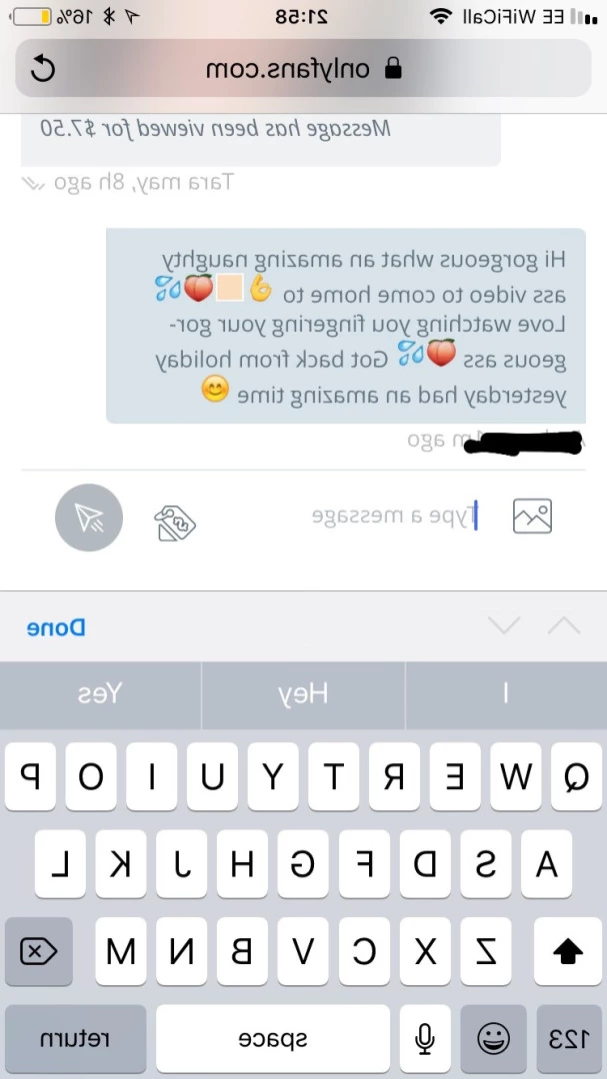The width and height of the screenshot is (607, 1079).
Task: Tap the backspace key
Action: point(38,952)
